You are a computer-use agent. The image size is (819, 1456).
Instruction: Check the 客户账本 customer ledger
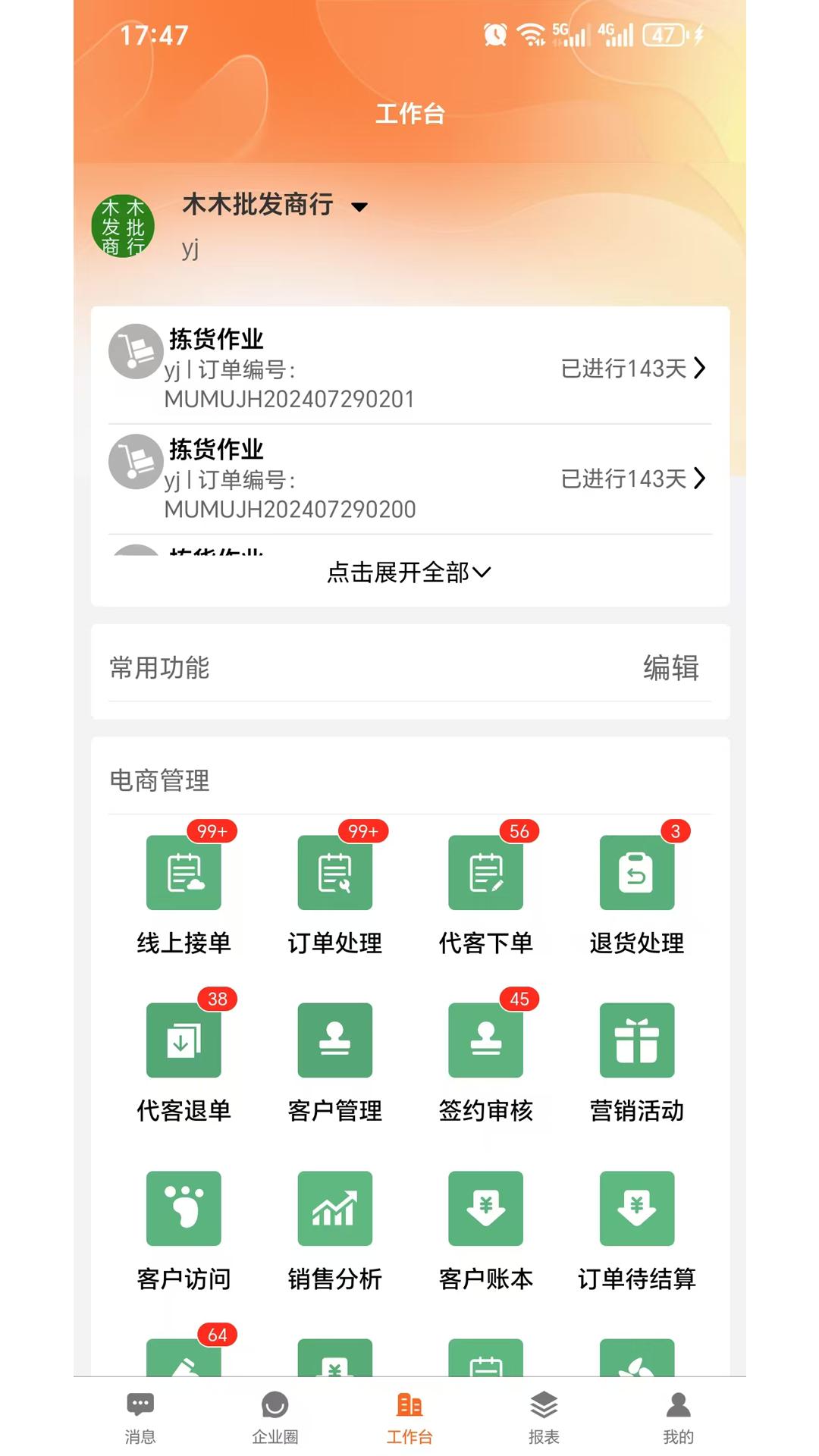click(485, 1225)
